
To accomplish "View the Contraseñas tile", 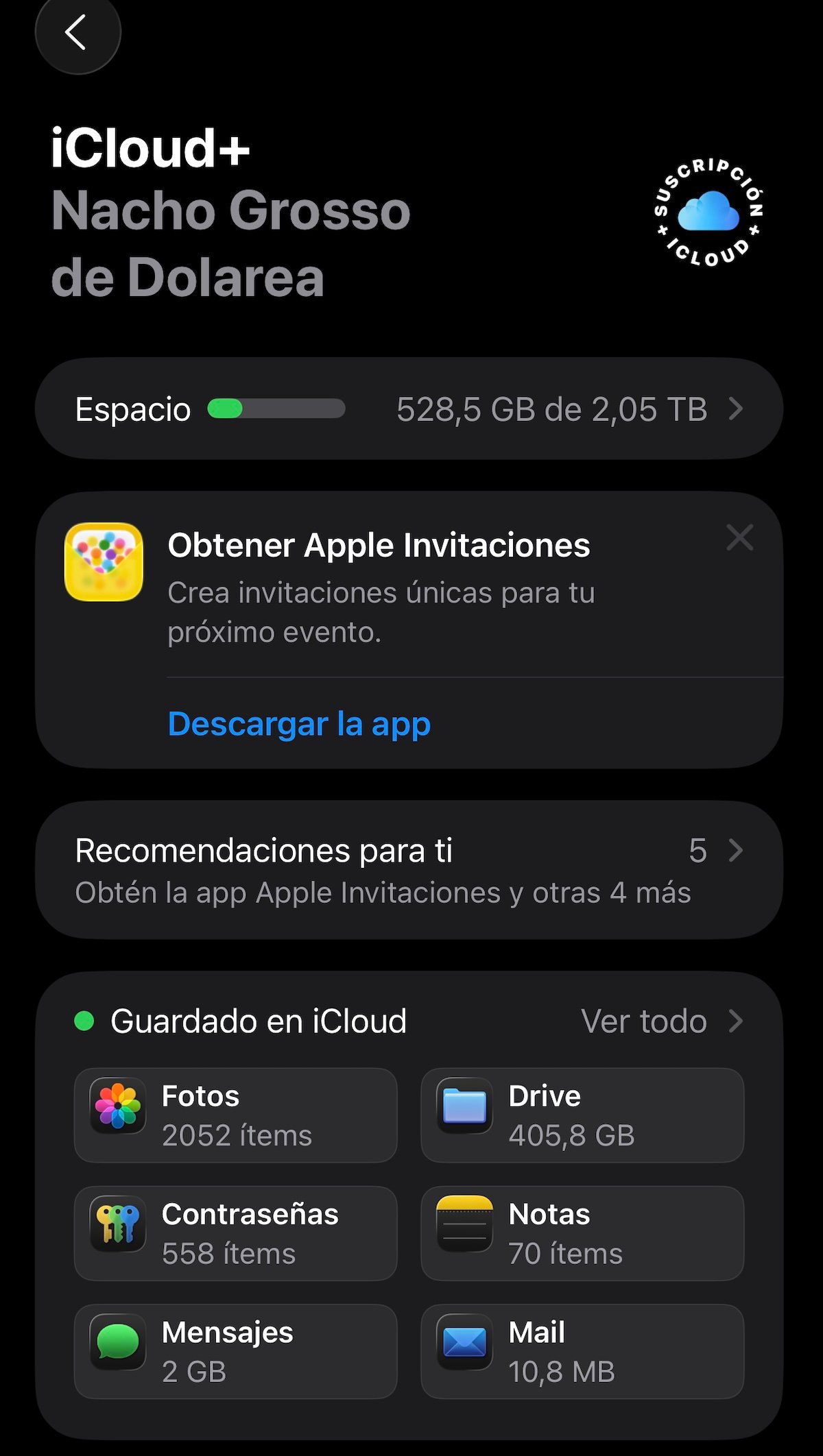I will point(235,1233).
